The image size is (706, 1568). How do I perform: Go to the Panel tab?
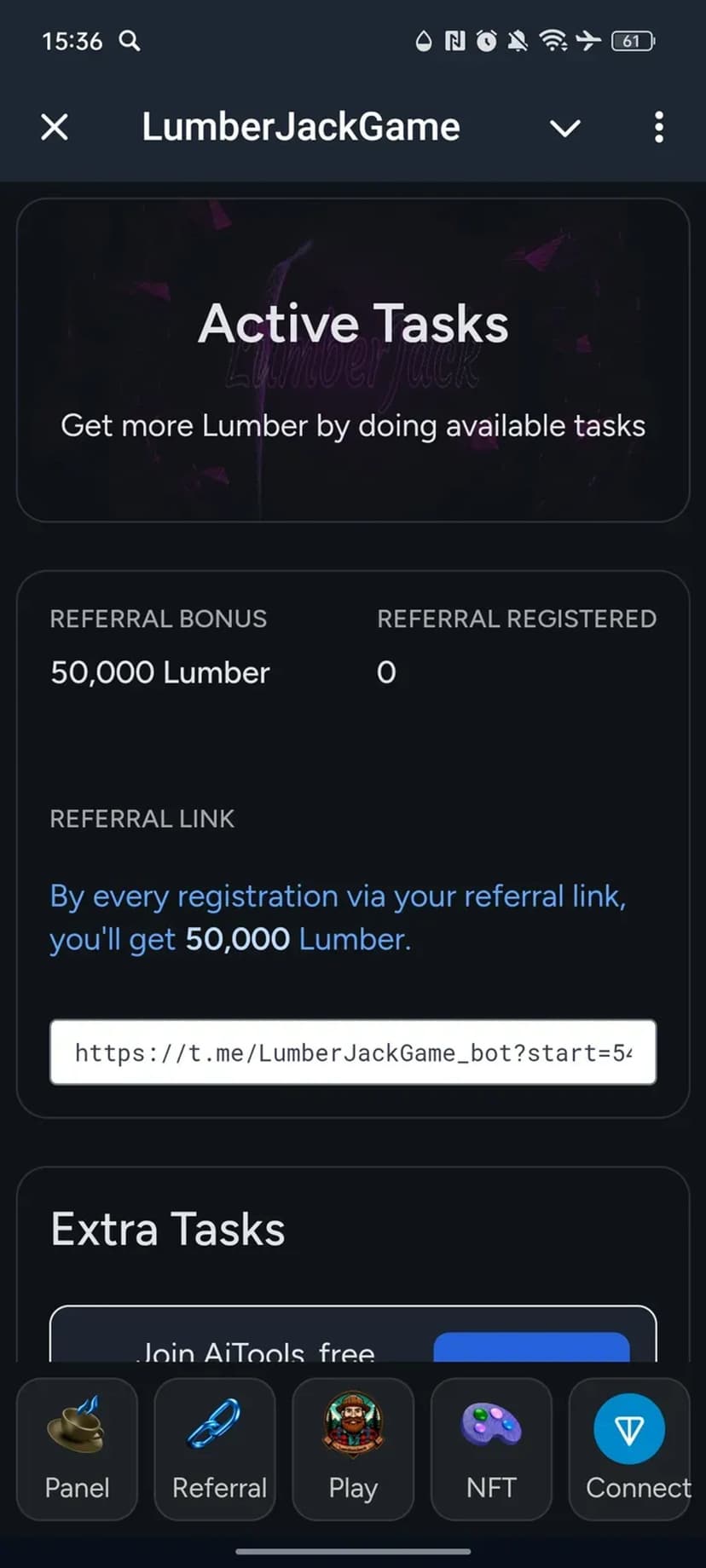click(x=77, y=1449)
